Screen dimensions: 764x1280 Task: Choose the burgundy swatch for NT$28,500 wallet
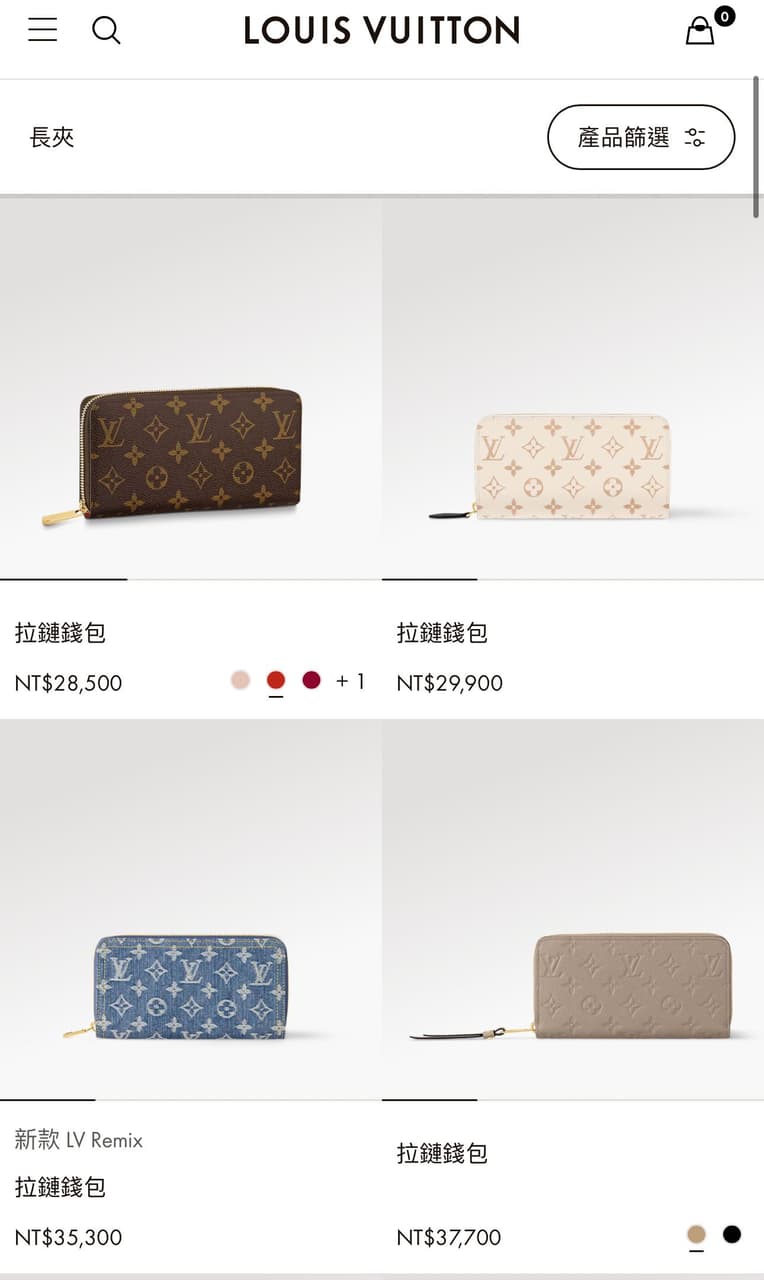pyautogui.click(x=312, y=681)
